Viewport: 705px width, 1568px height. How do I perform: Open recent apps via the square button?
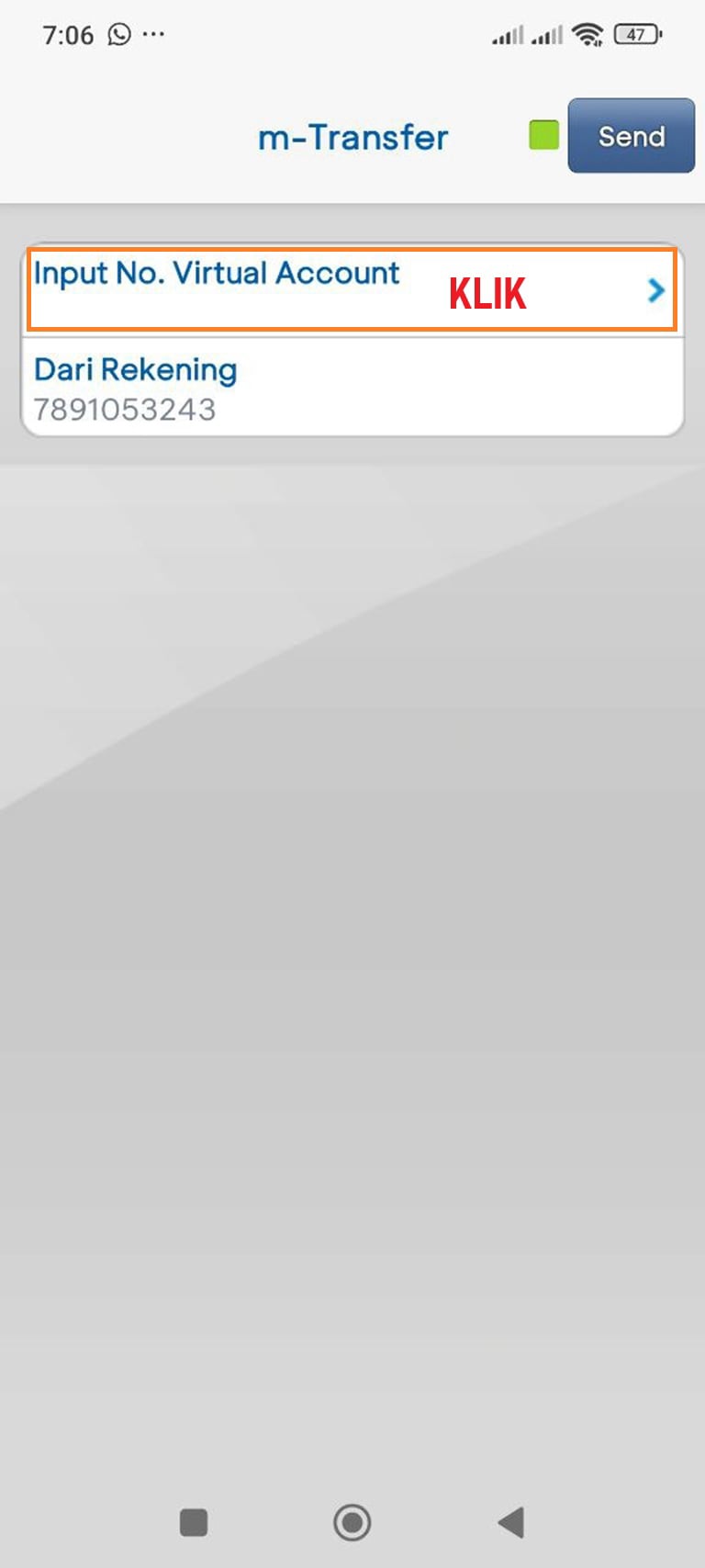[194, 1522]
